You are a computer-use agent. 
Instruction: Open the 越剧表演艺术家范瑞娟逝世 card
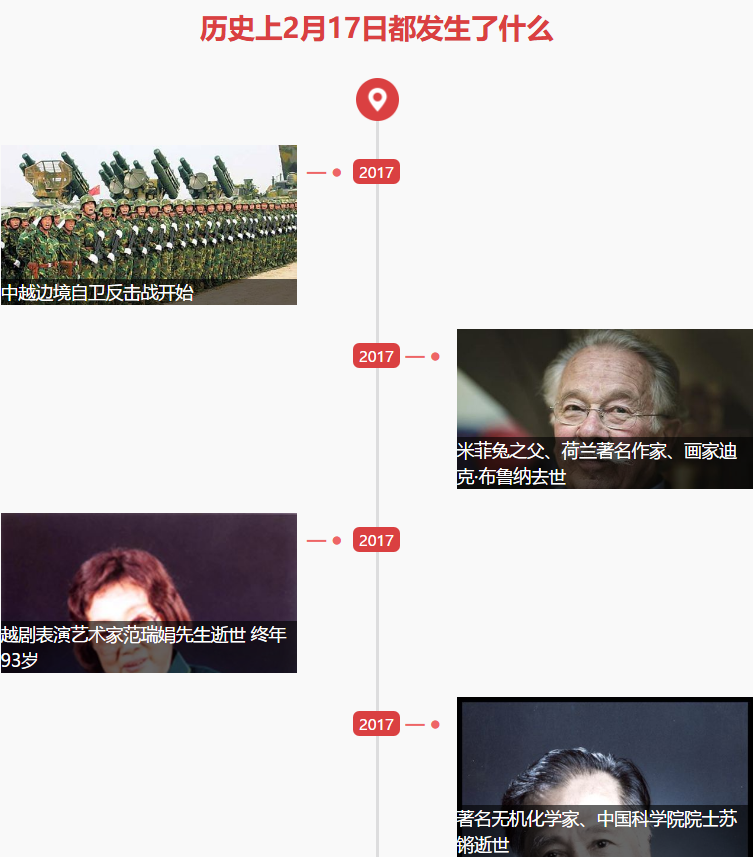[148, 592]
